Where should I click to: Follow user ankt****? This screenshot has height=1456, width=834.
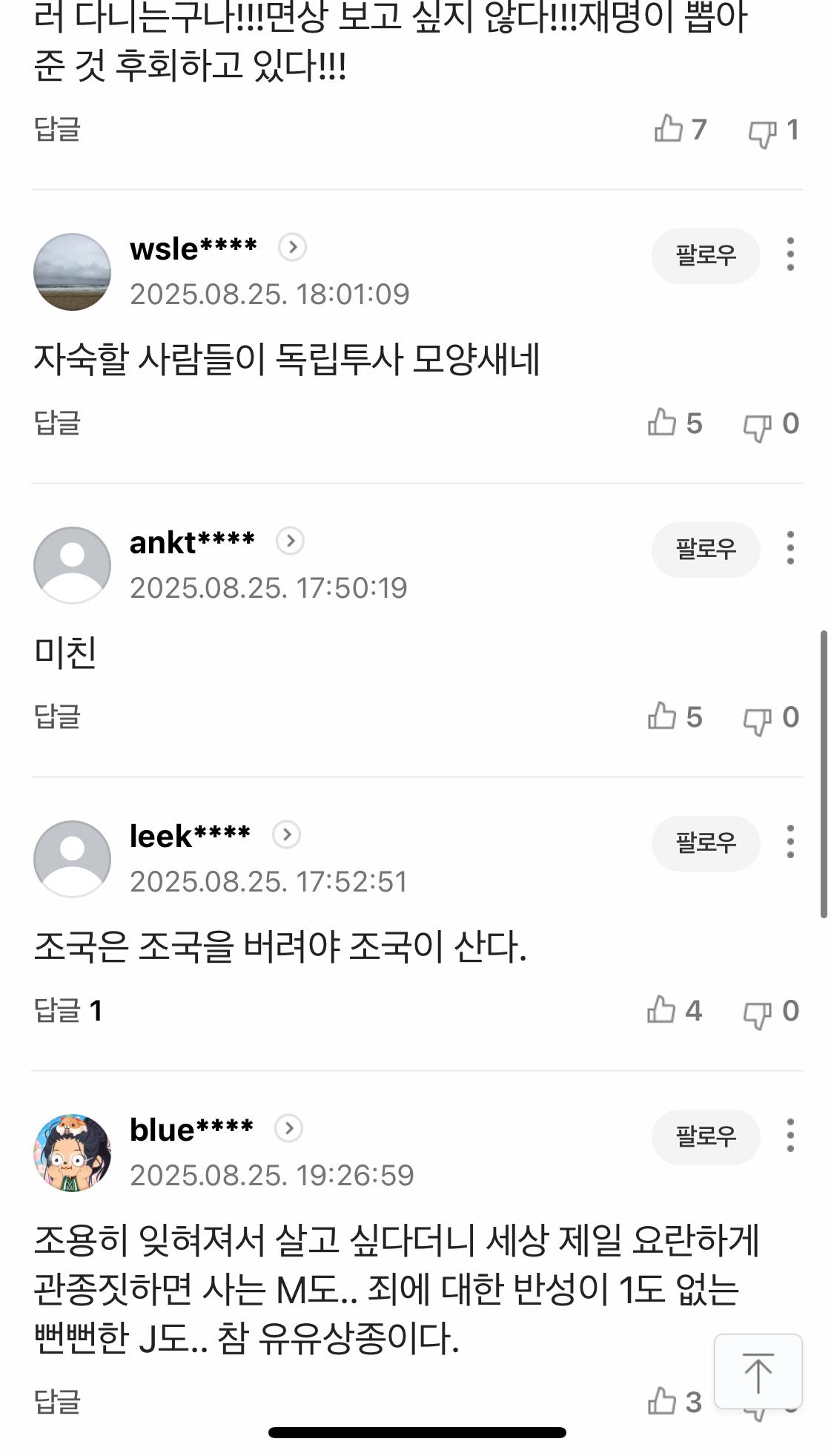coord(705,550)
